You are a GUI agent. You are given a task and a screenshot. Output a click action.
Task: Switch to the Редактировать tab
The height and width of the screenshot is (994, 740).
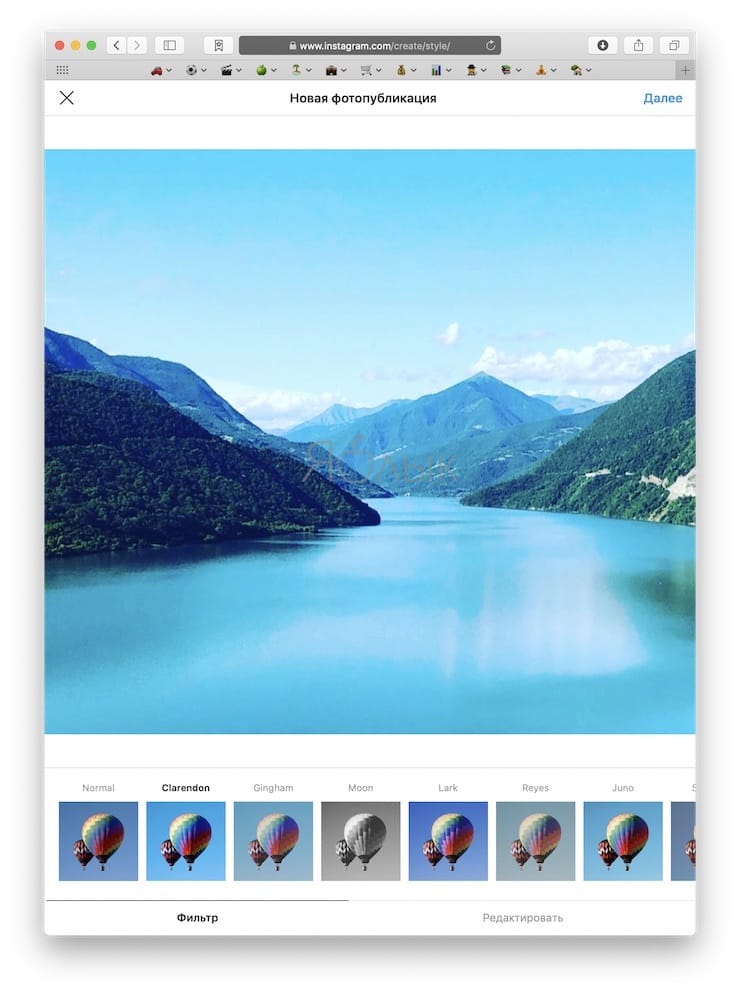(x=522, y=917)
